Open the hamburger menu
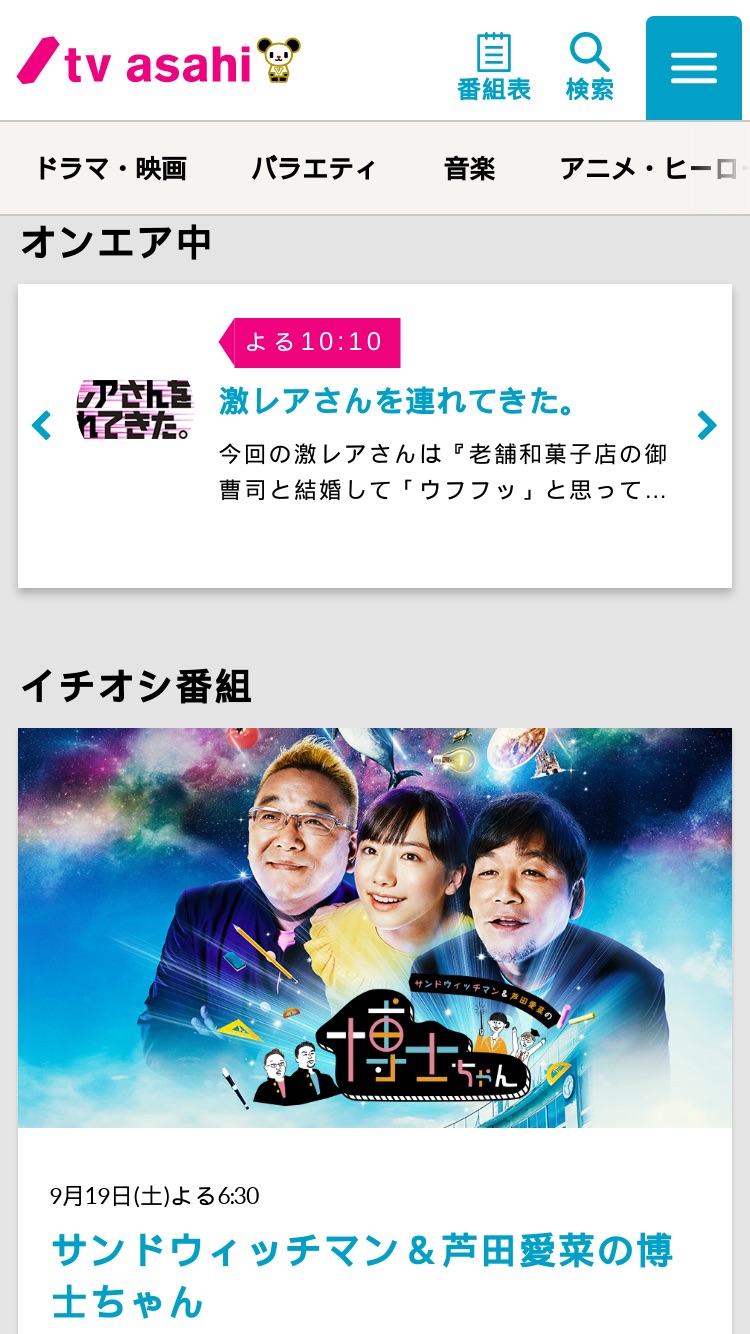Image resolution: width=750 pixels, height=1334 pixels. click(x=694, y=68)
